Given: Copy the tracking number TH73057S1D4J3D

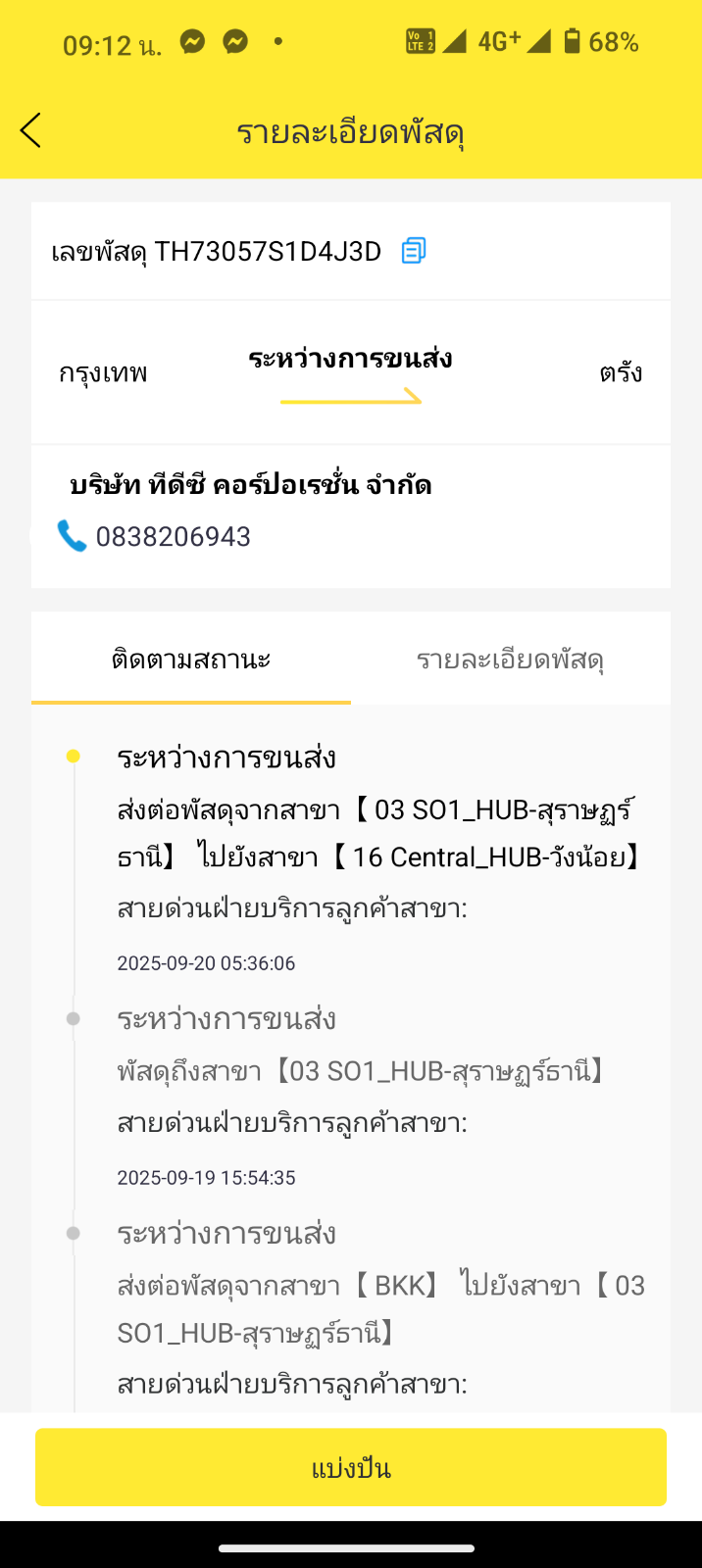Looking at the screenshot, I should (x=414, y=251).
